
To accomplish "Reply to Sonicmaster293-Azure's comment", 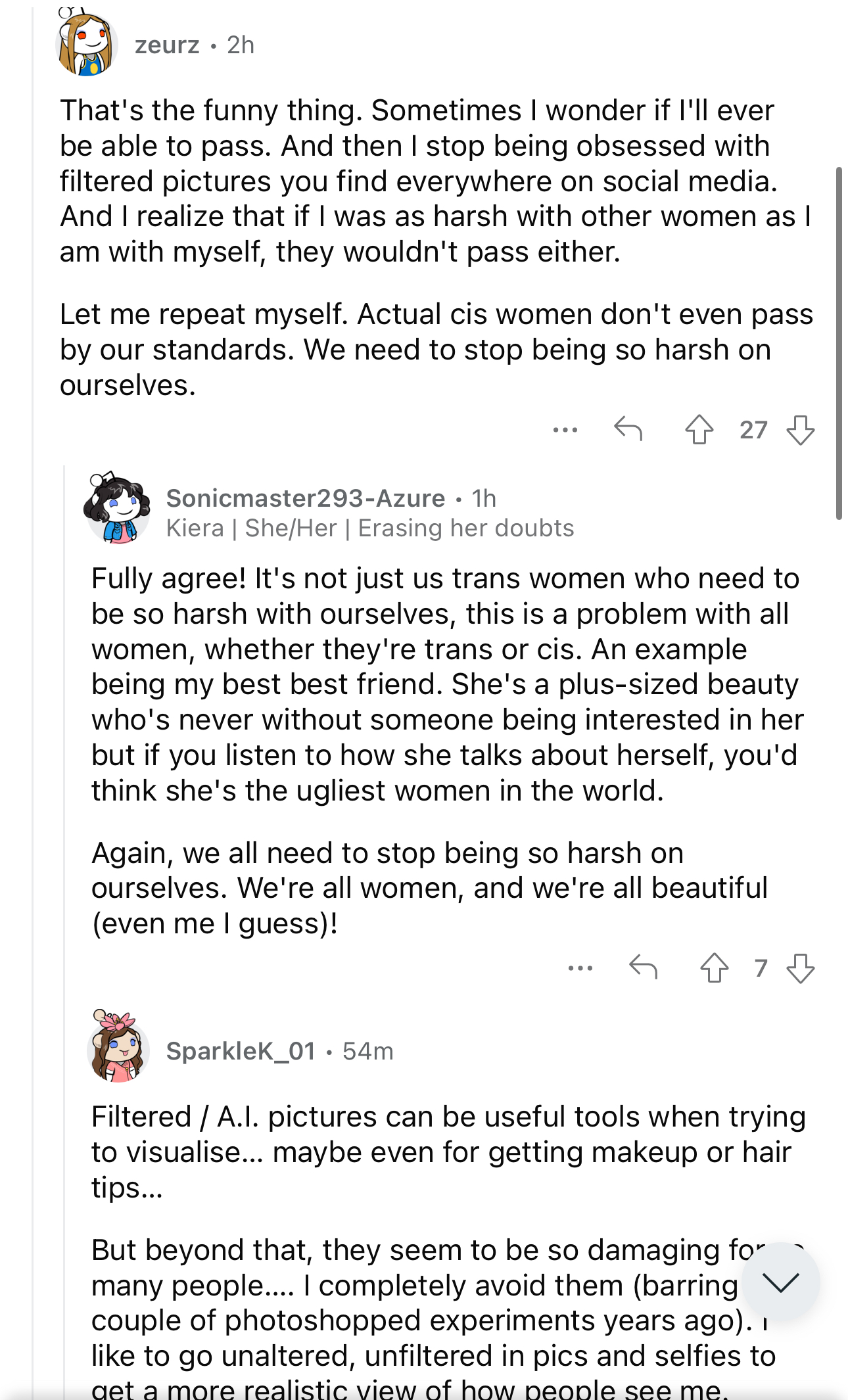I will 643,968.
